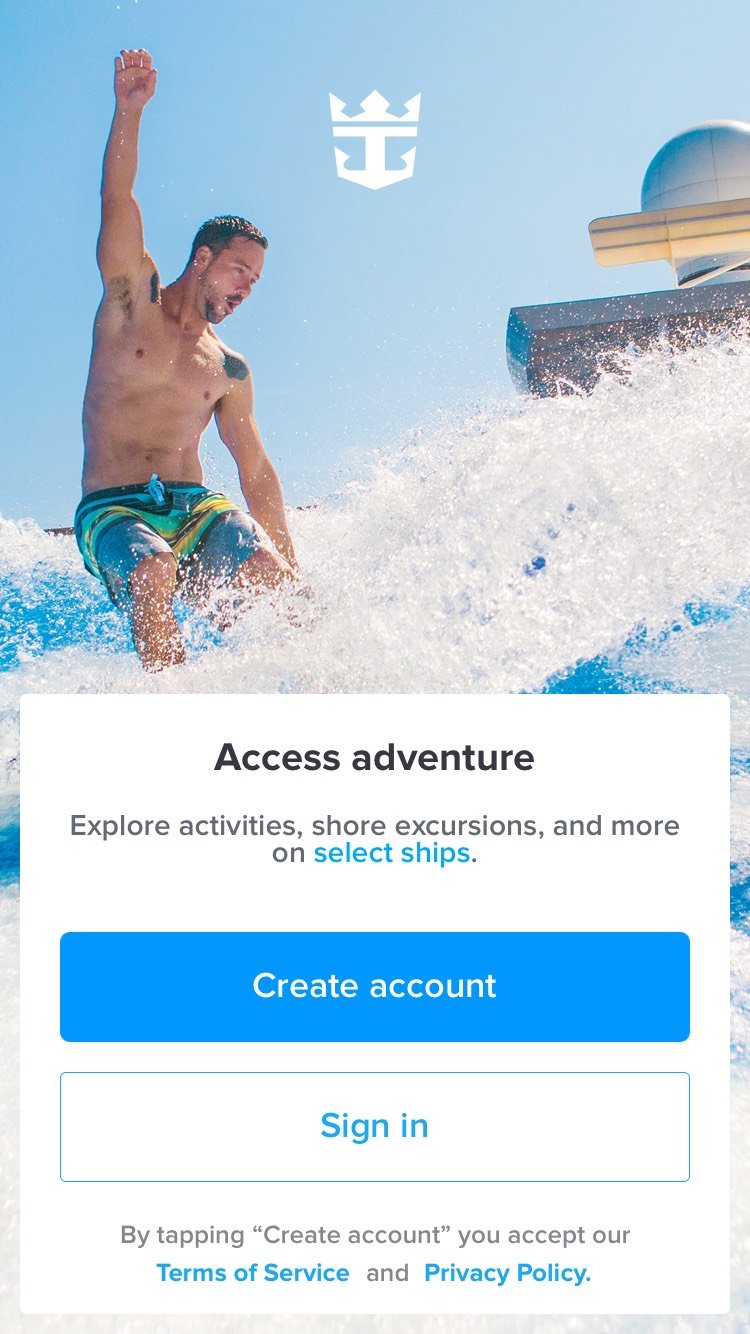Image resolution: width=750 pixels, height=1334 pixels.
Task: Open the Privacy Policy link
Action: (x=508, y=1273)
